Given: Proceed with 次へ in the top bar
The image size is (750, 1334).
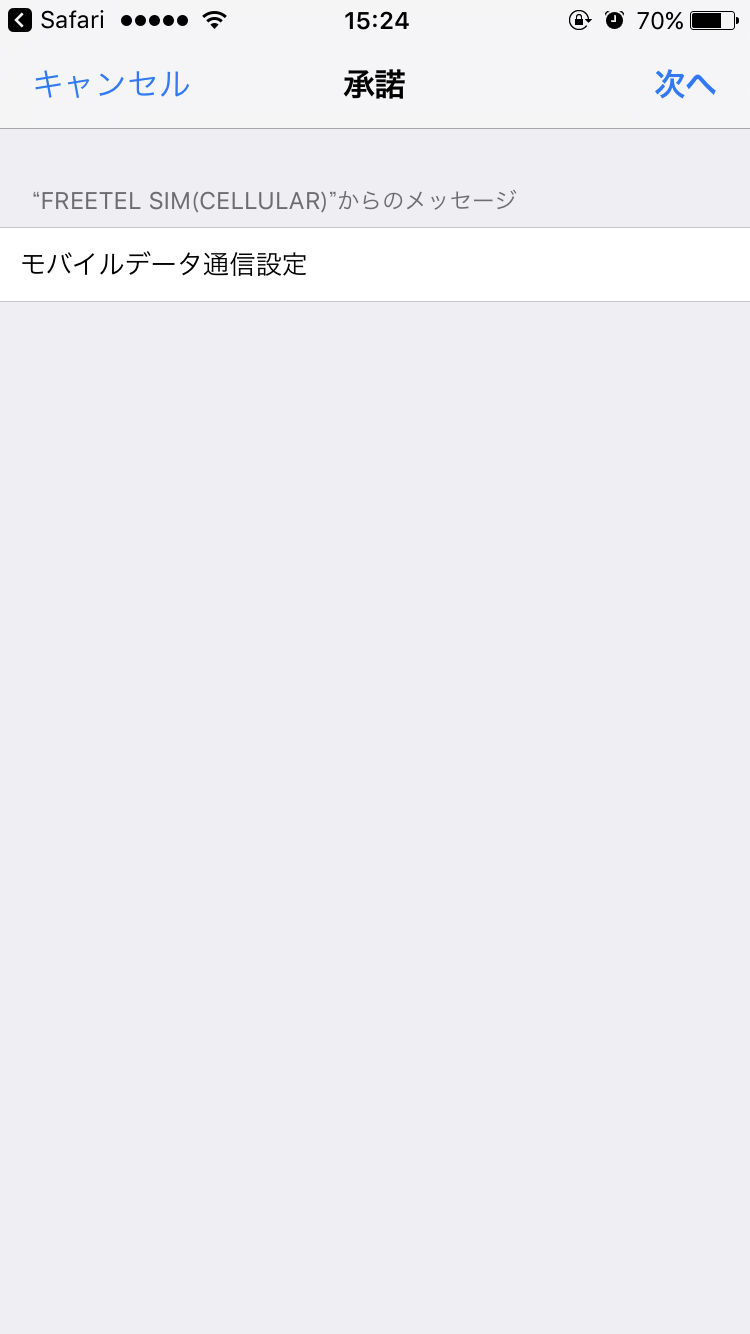Looking at the screenshot, I should [686, 84].
